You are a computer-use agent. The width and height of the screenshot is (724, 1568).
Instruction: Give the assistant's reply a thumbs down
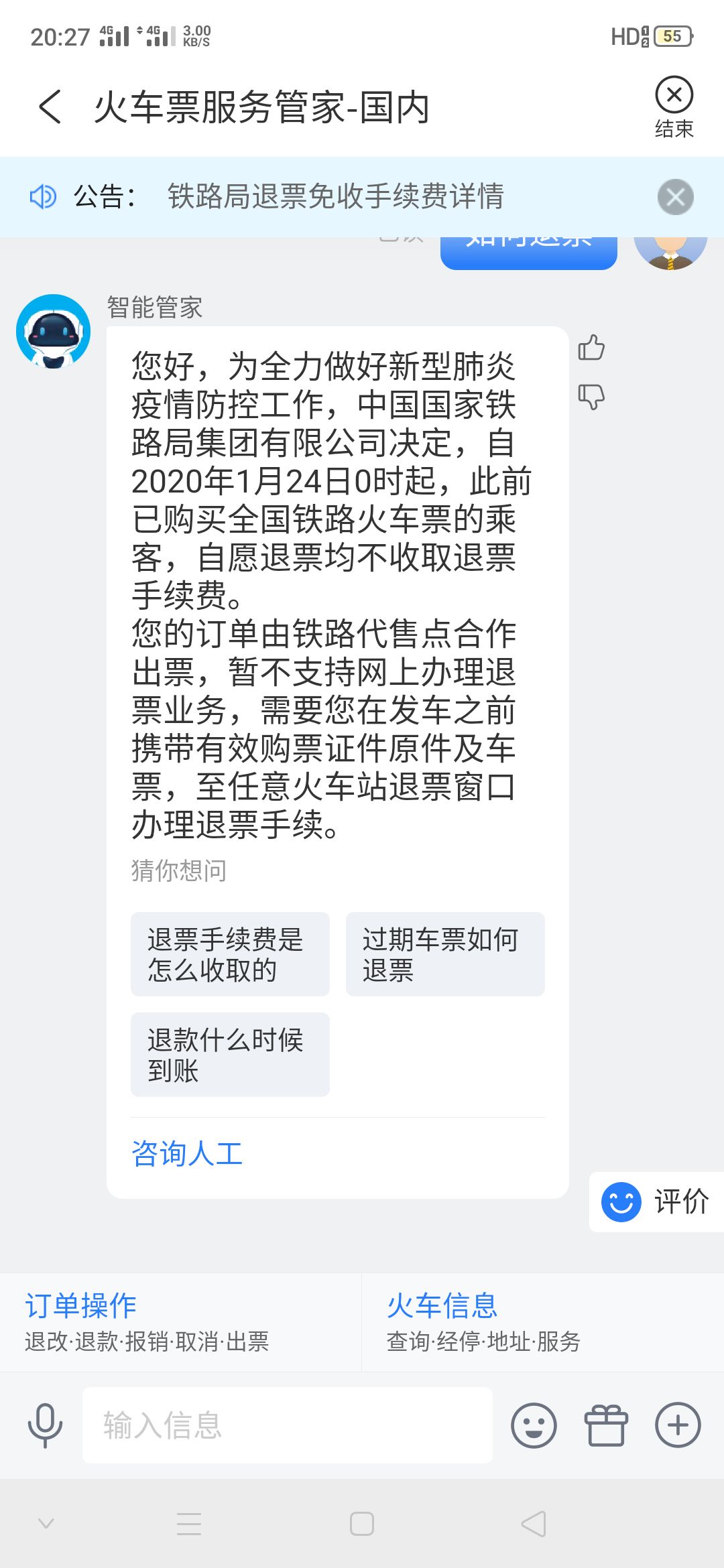pos(591,397)
